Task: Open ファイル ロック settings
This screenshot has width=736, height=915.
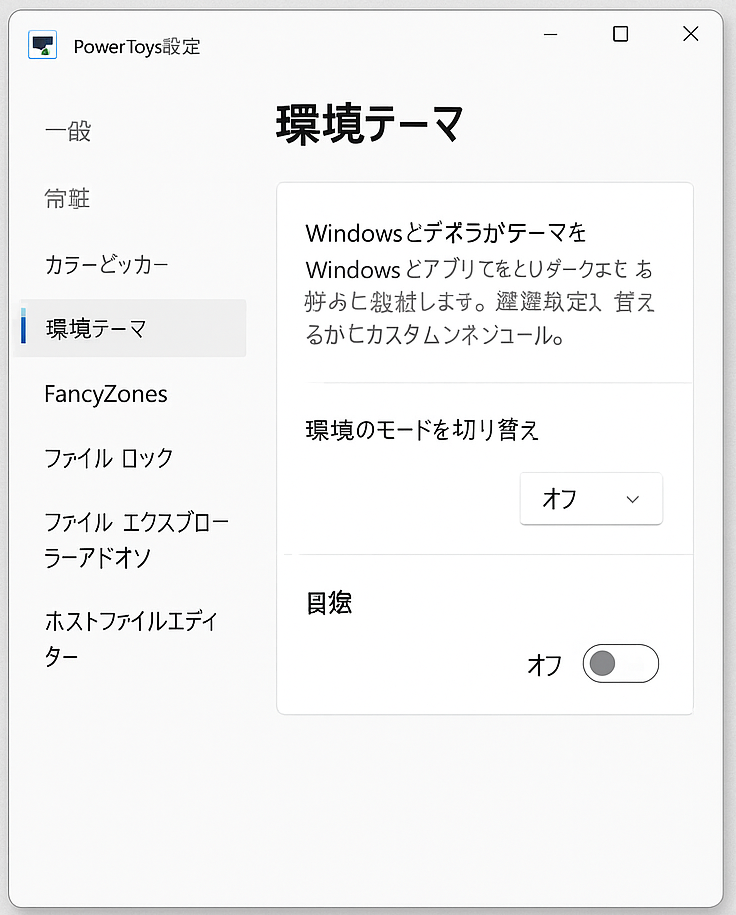Action: (109, 458)
